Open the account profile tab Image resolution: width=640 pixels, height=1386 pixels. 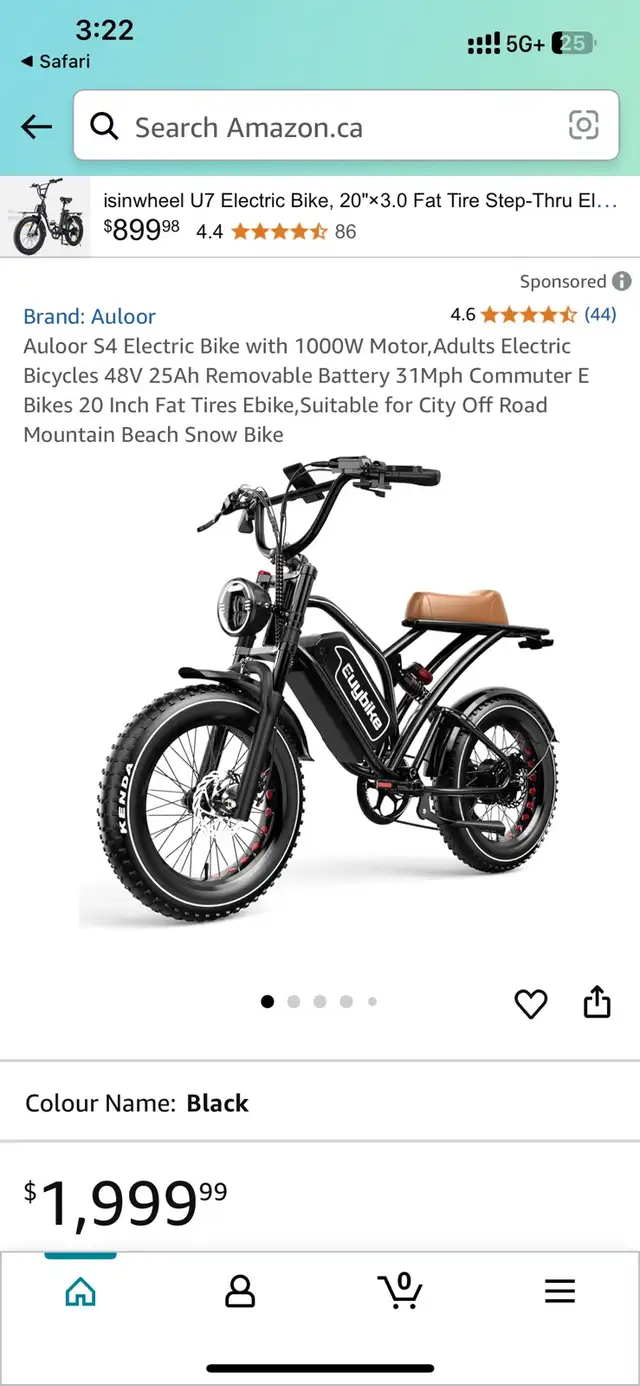point(240,1291)
